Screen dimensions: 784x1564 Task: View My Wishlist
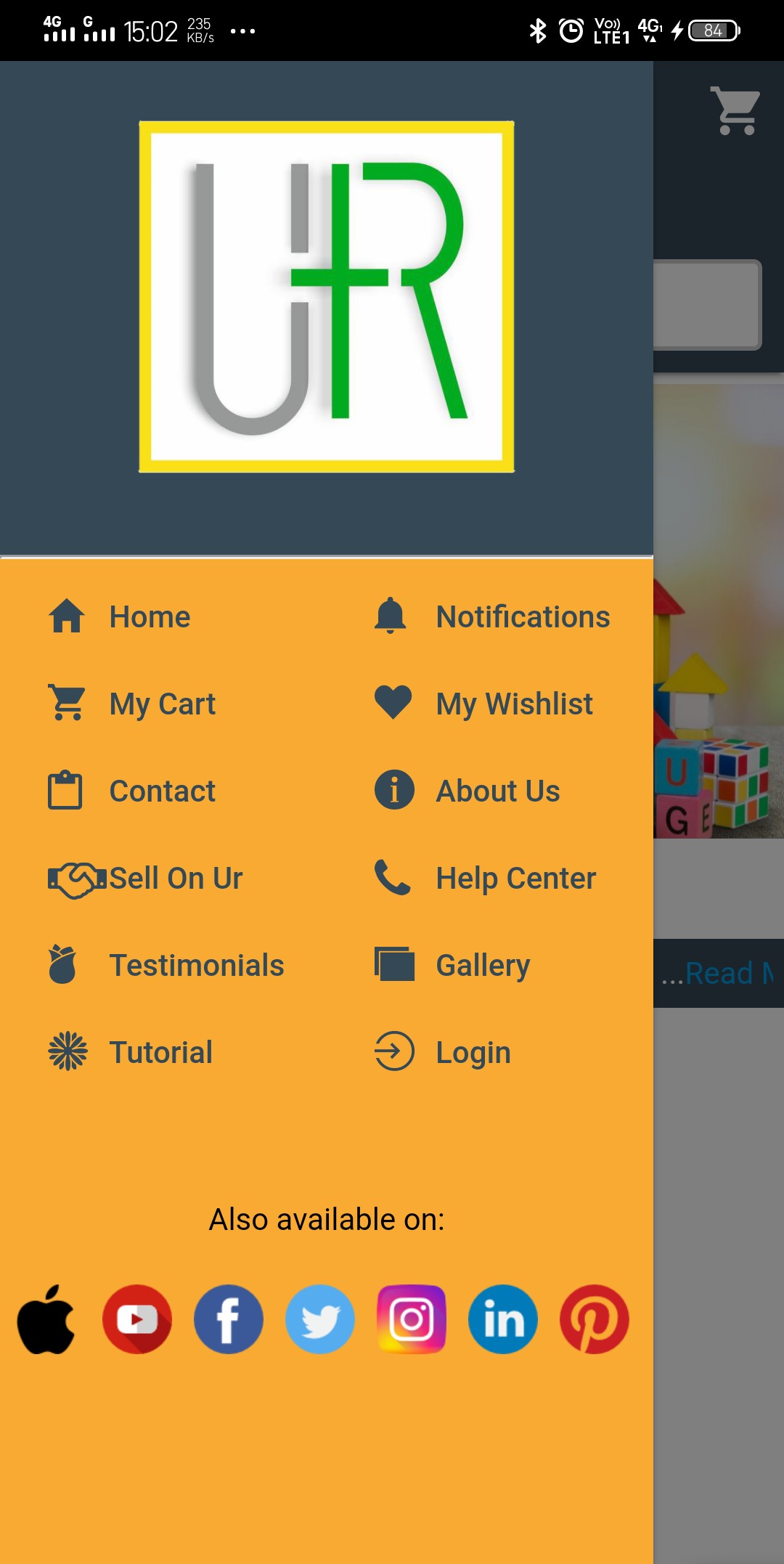[x=514, y=704]
